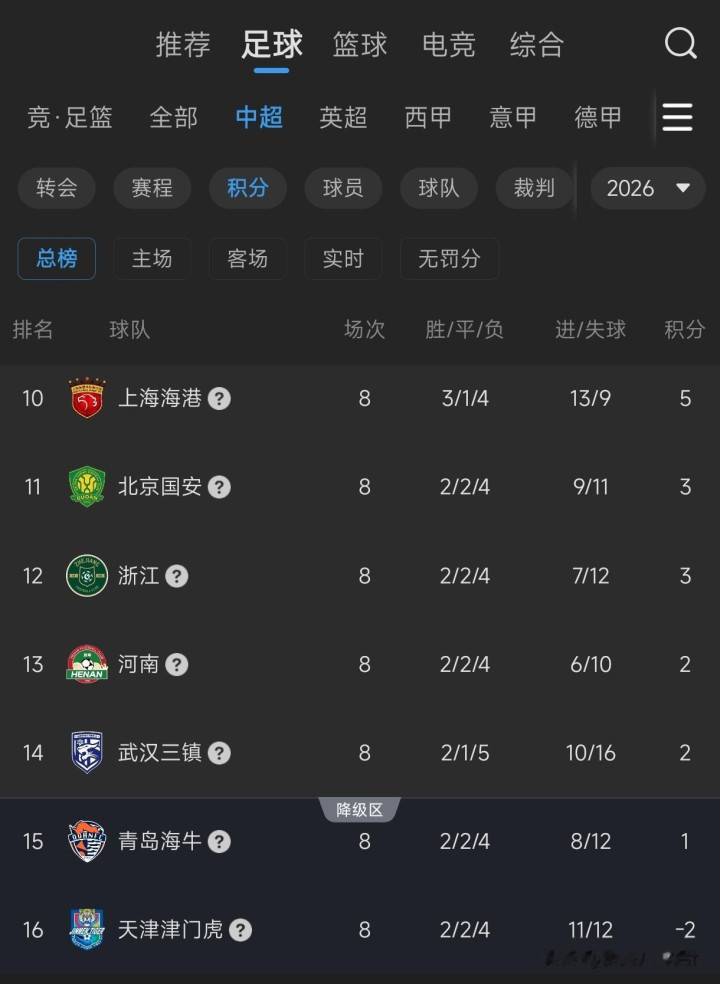Switch to the 推荐 top tab

tap(183, 45)
